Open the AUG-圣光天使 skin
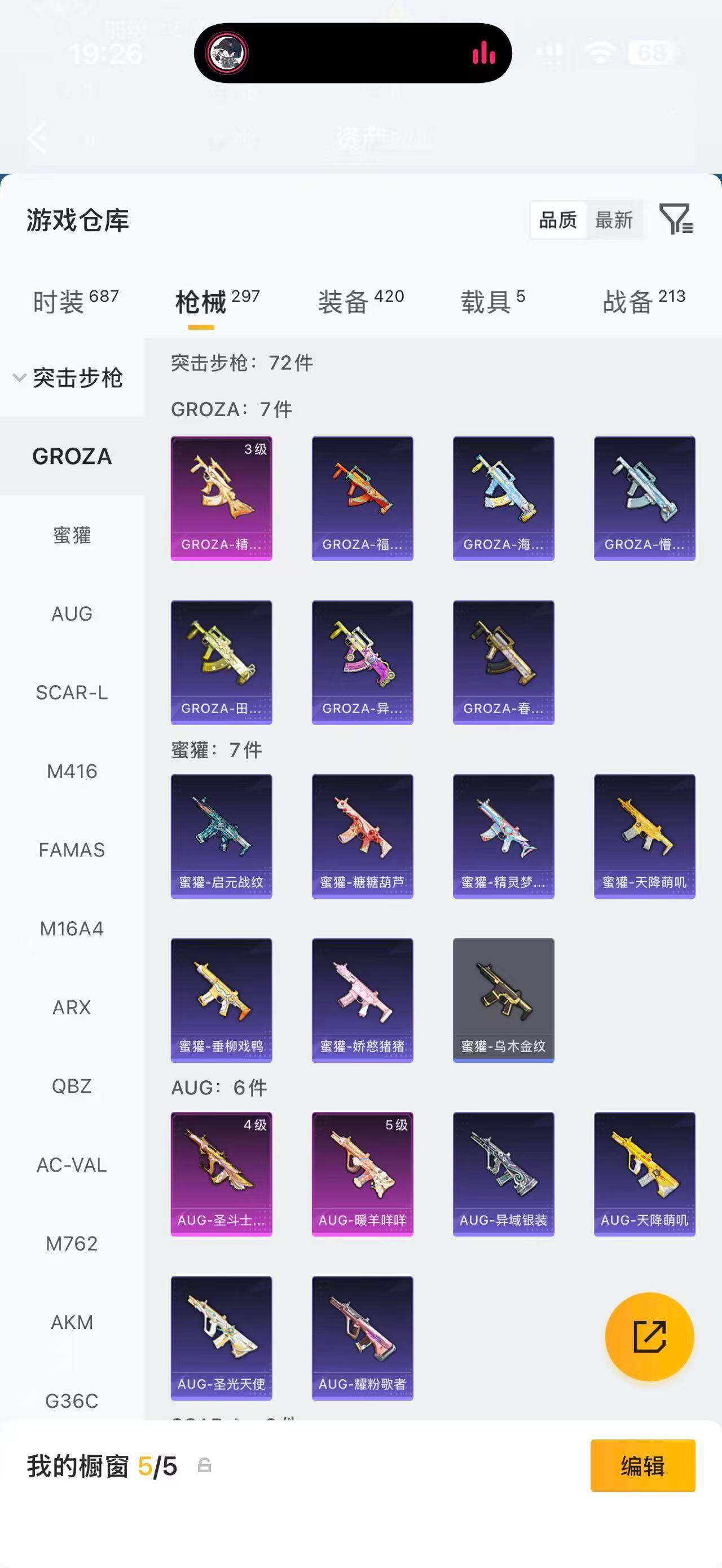The height and width of the screenshot is (1568, 722). (222, 1338)
